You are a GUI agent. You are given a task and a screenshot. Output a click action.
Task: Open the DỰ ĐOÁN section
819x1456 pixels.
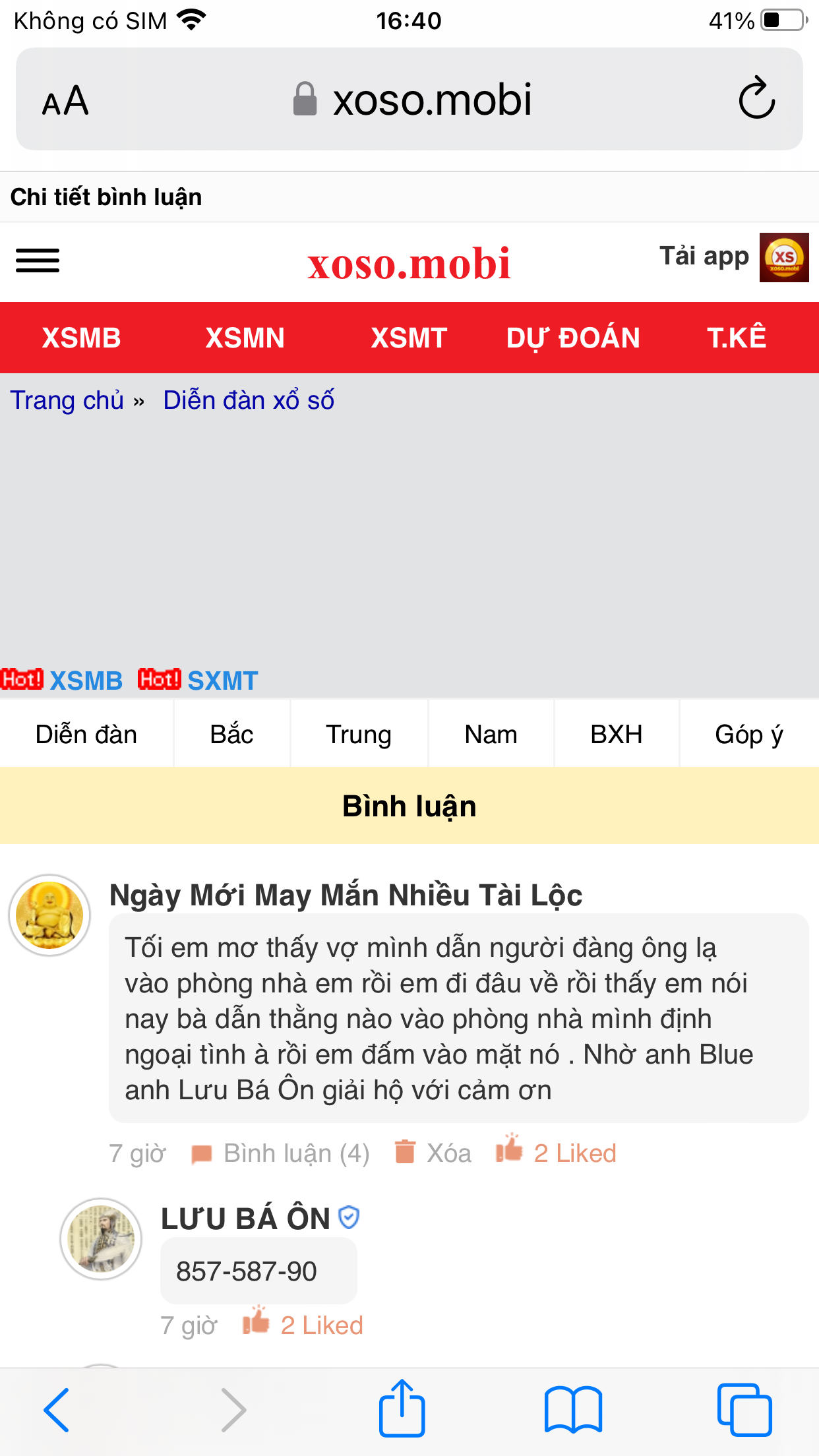(x=573, y=338)
